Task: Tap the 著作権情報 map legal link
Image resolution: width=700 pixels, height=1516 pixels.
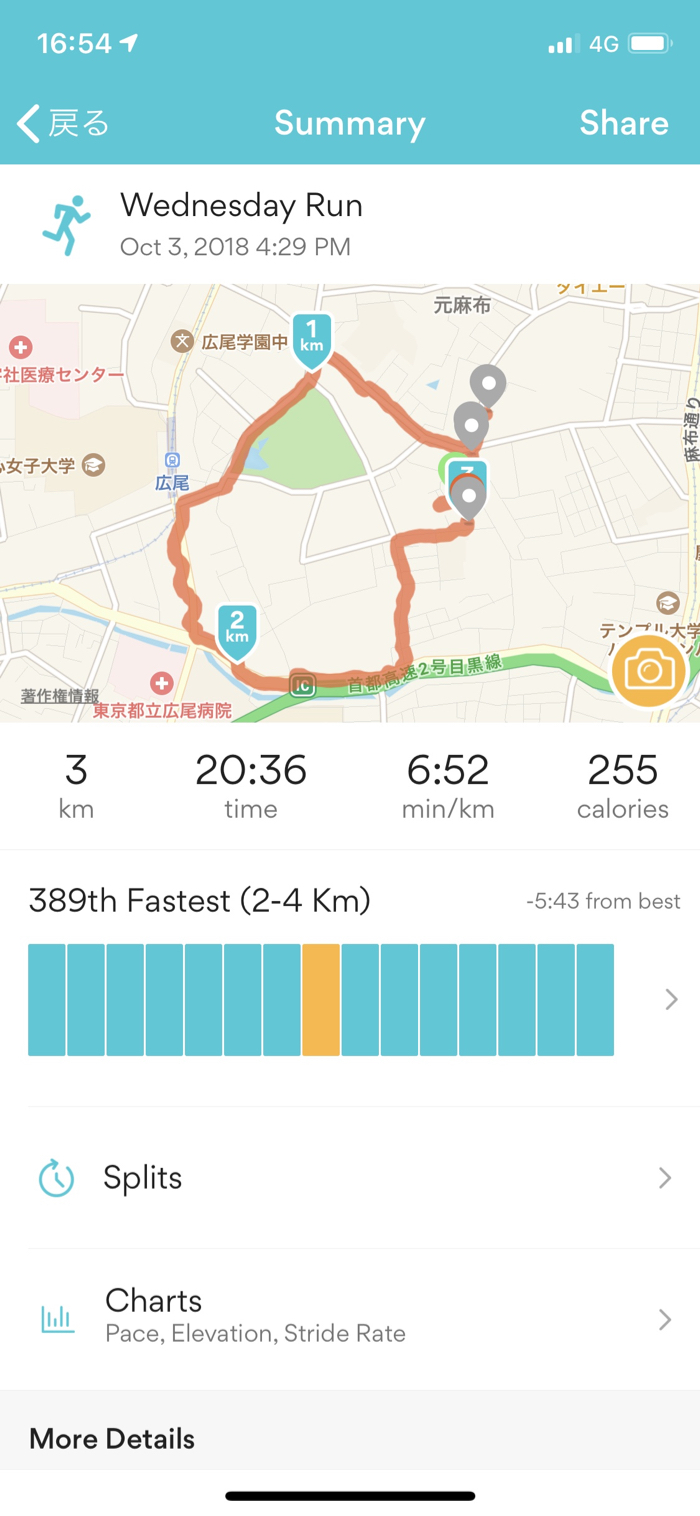Action: click(x=60, y=695)
